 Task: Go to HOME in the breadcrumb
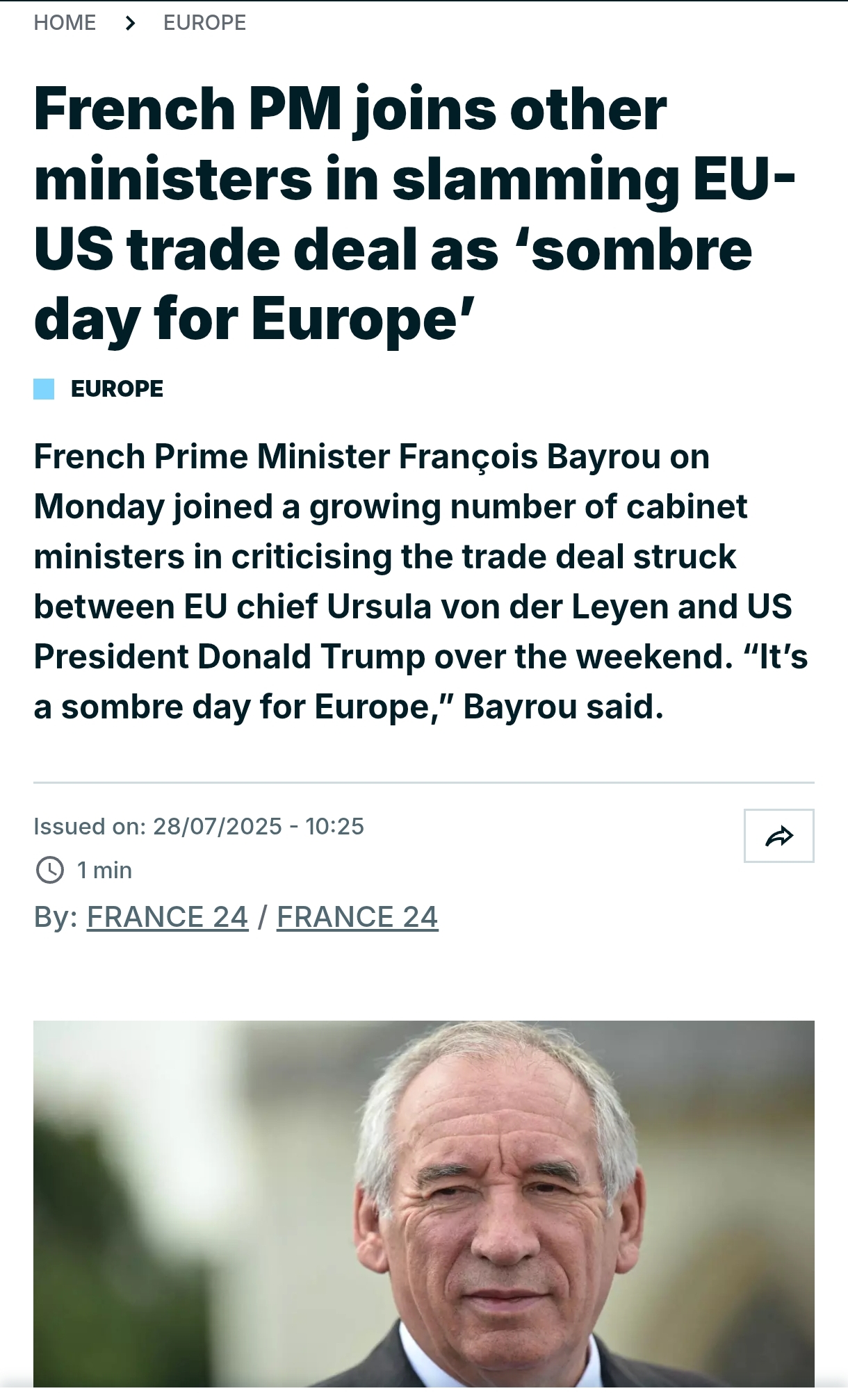[x=65, y=23]
